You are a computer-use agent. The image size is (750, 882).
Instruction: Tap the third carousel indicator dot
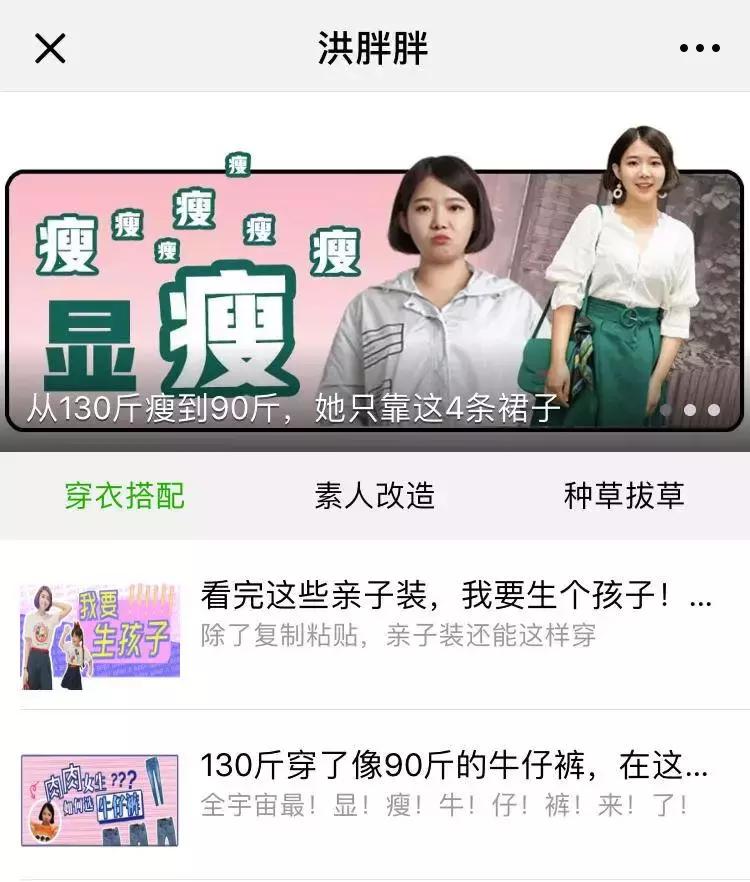[715, 409]
